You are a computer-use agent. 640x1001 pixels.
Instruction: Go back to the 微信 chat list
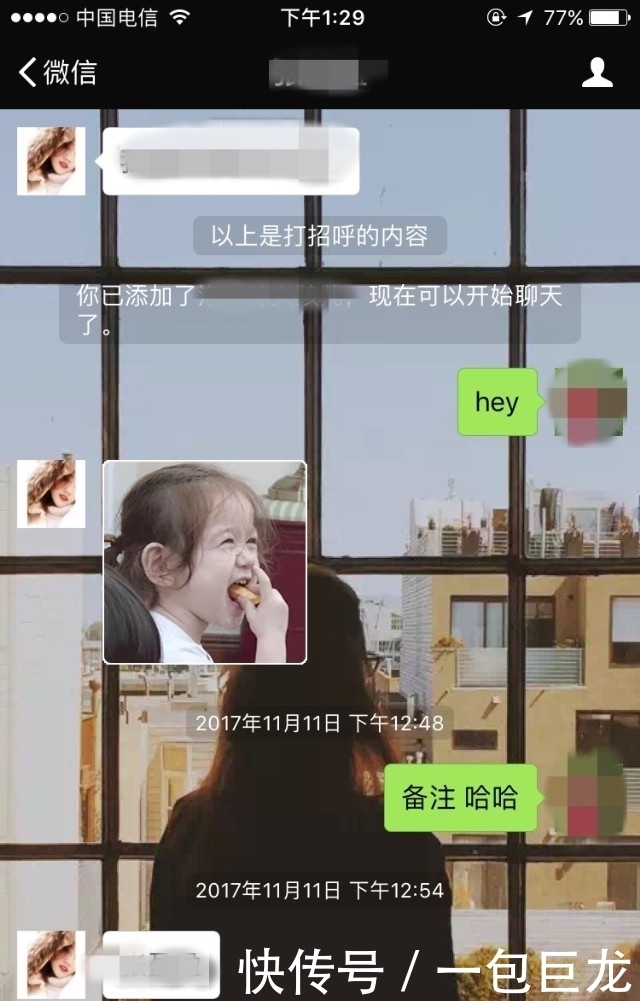[57, 72]
